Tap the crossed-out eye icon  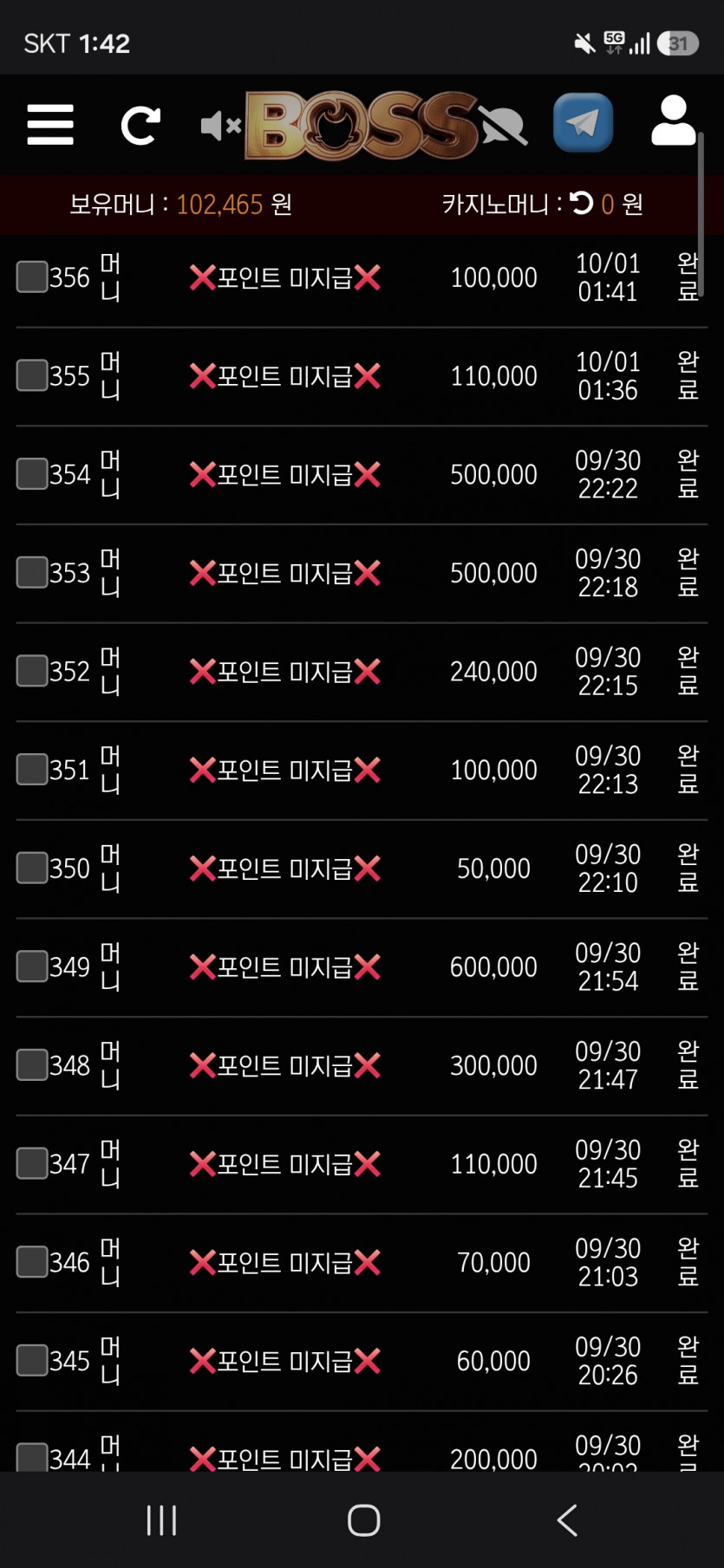(x=504, y=127)
